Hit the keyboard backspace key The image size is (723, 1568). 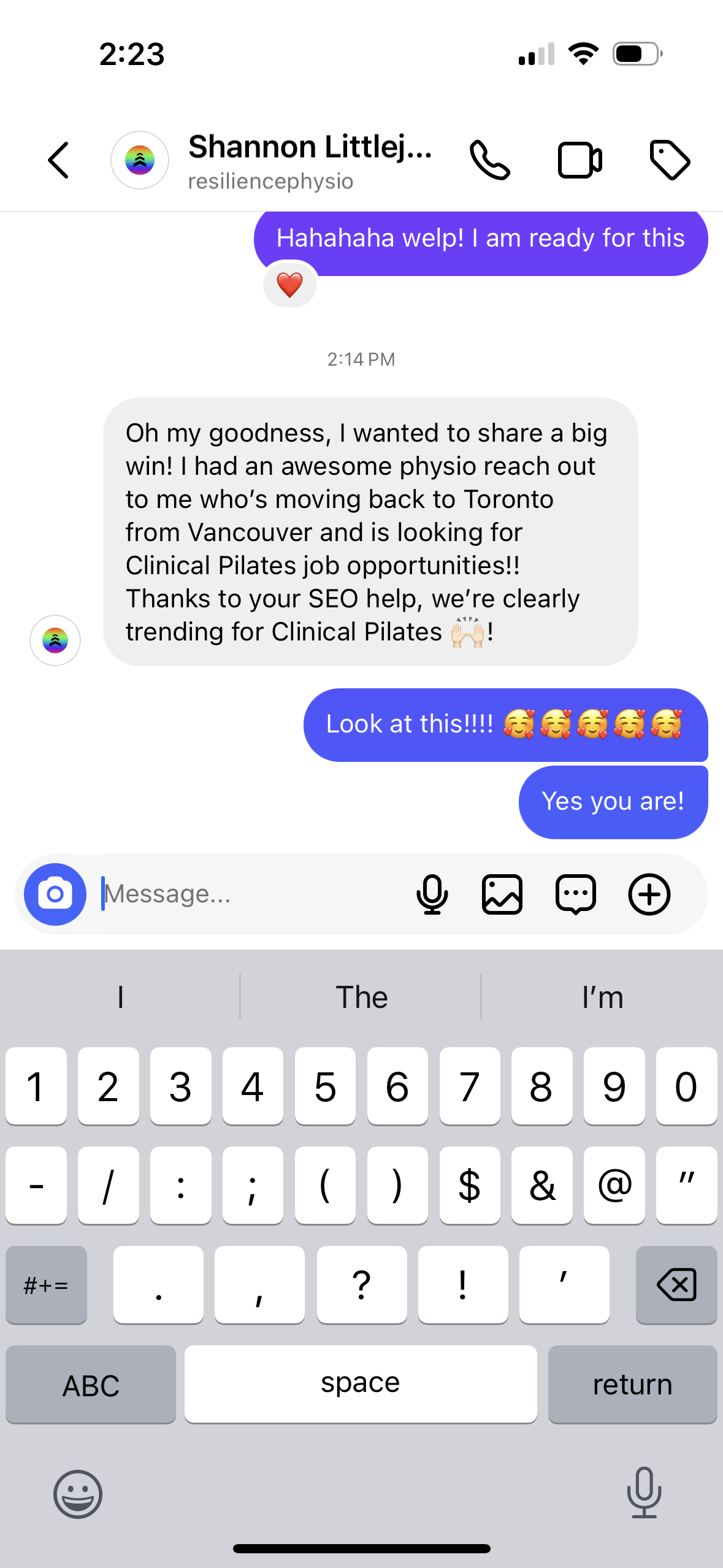pyautogui.click(x=676, y=1285)
